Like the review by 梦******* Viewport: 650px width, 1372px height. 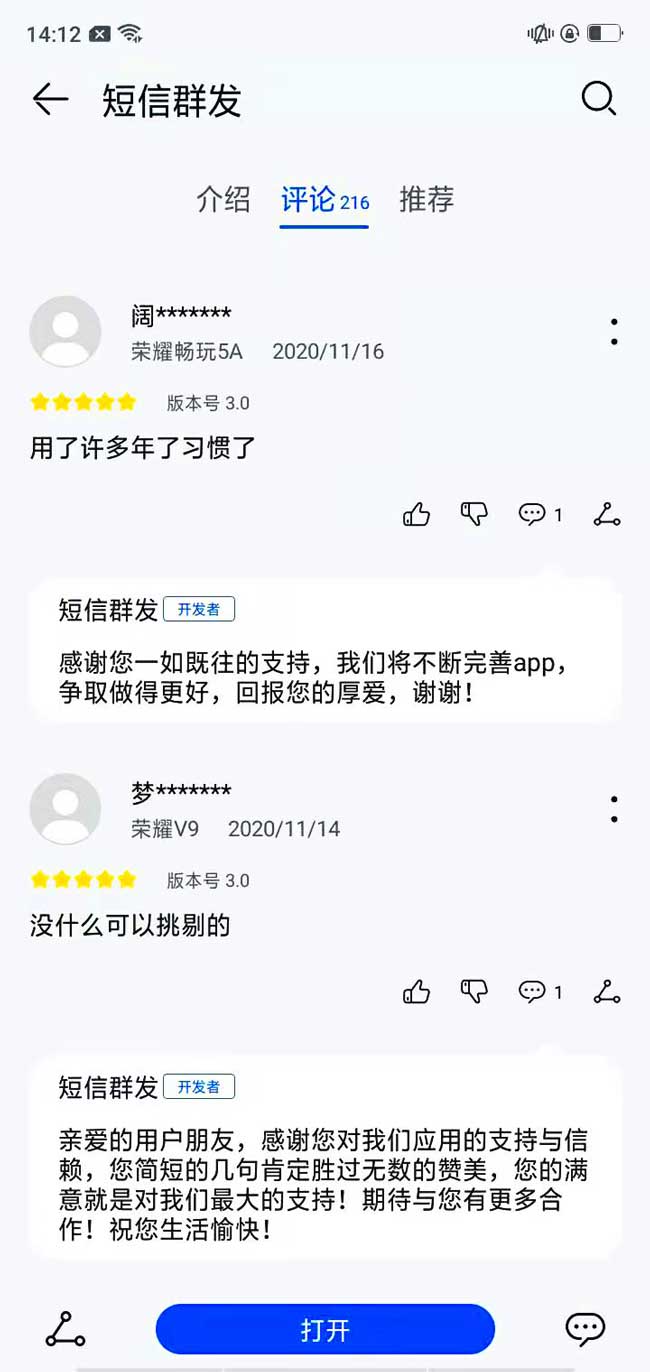pyautogui.click(x=416, y=992)
